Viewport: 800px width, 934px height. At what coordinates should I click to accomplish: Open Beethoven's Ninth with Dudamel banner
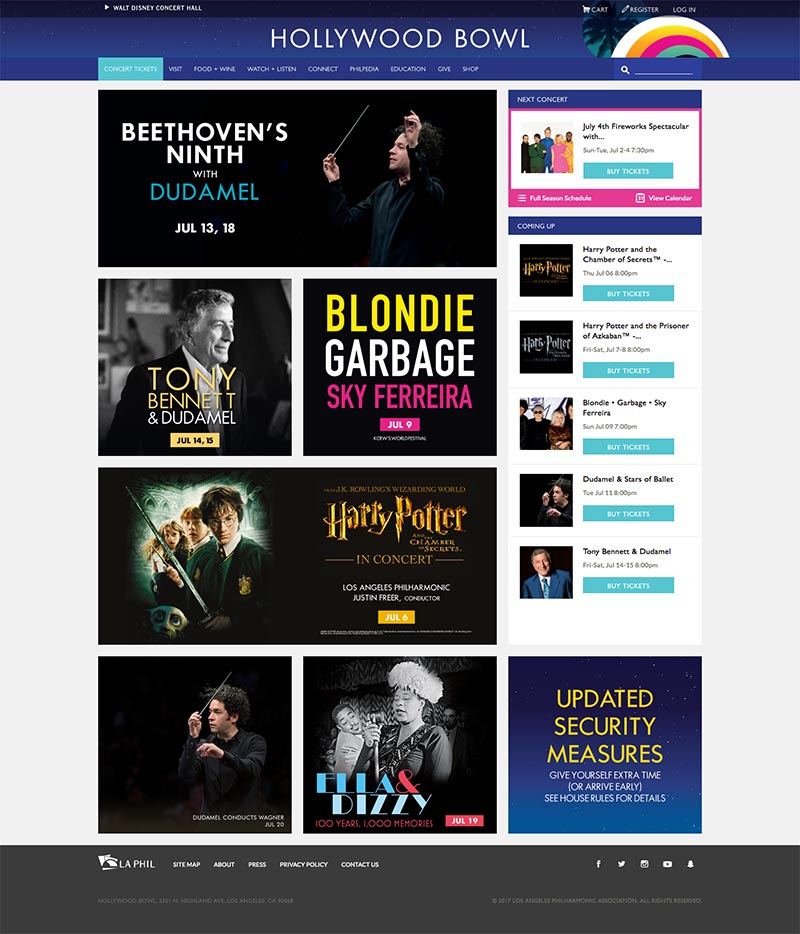pyautogui.click(x=297, y=178)
